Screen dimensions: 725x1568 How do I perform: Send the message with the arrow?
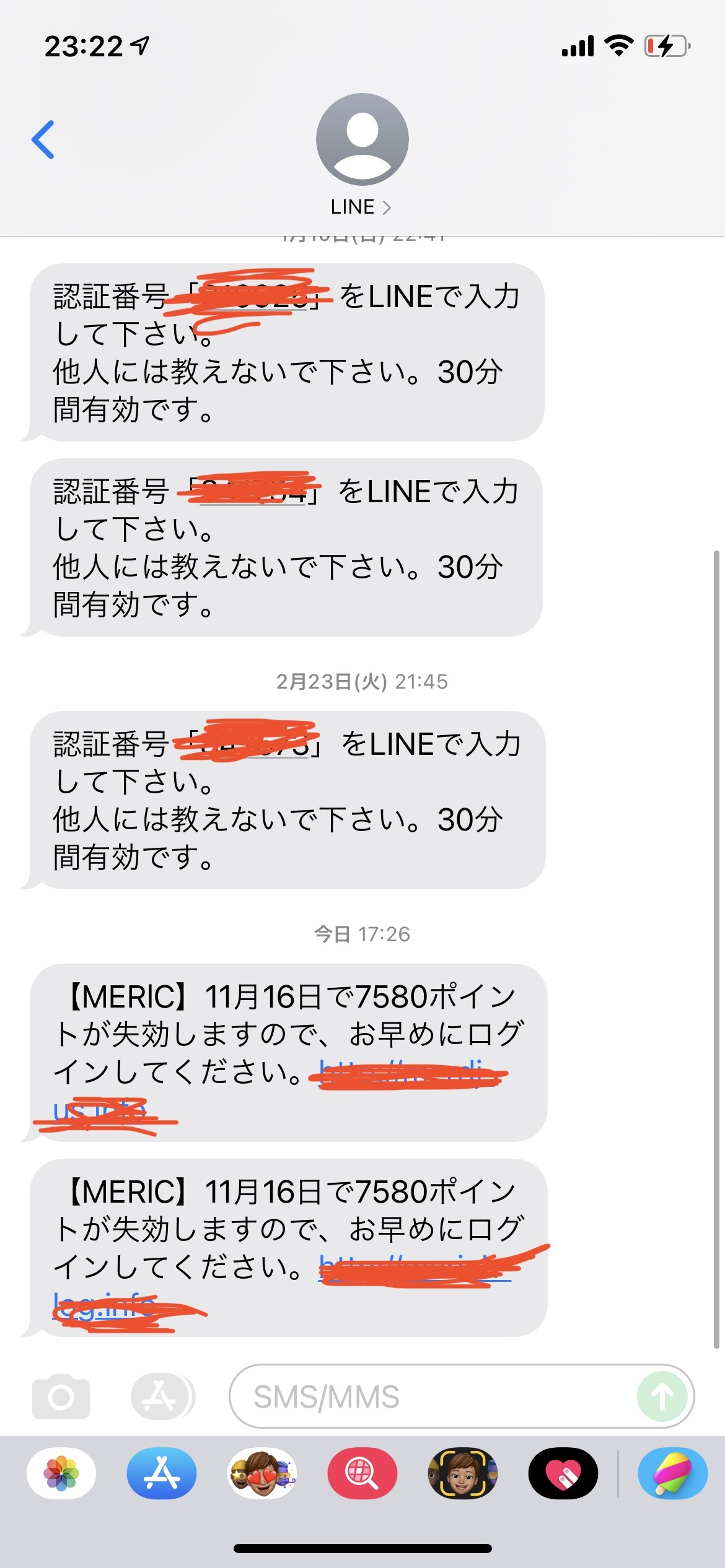[x=662, y=1396]
